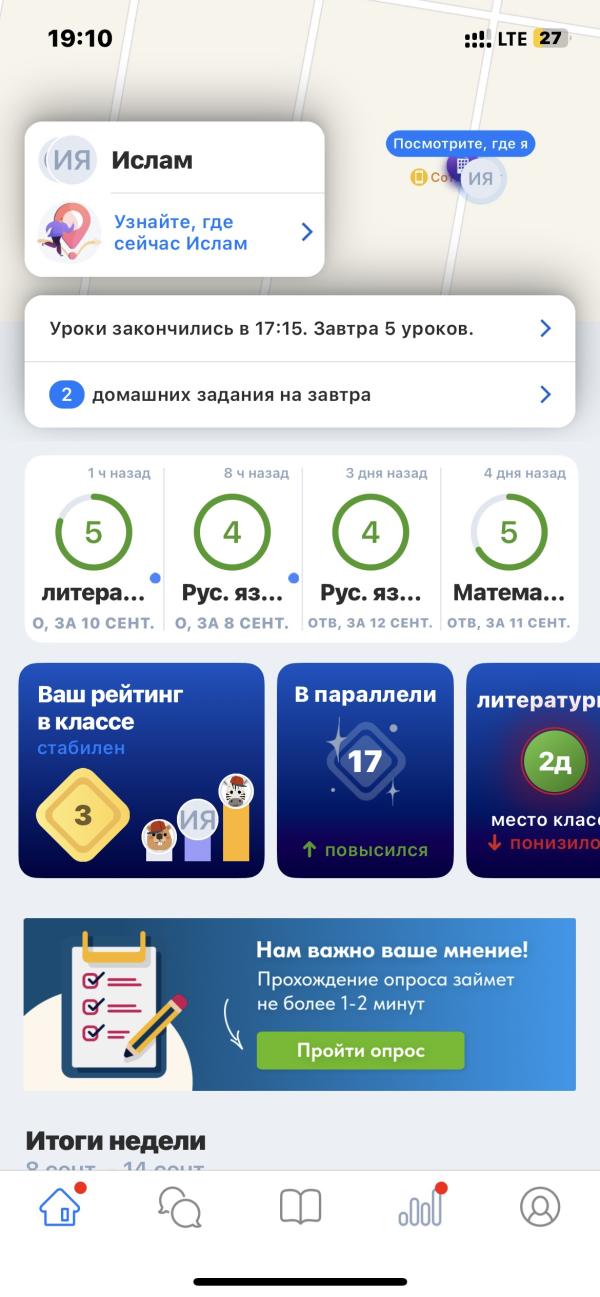Open the литература grade 5 from 1 ч назад
Image resolution: width=600 pixels, height=1297 pixels.
coord(94,548)
